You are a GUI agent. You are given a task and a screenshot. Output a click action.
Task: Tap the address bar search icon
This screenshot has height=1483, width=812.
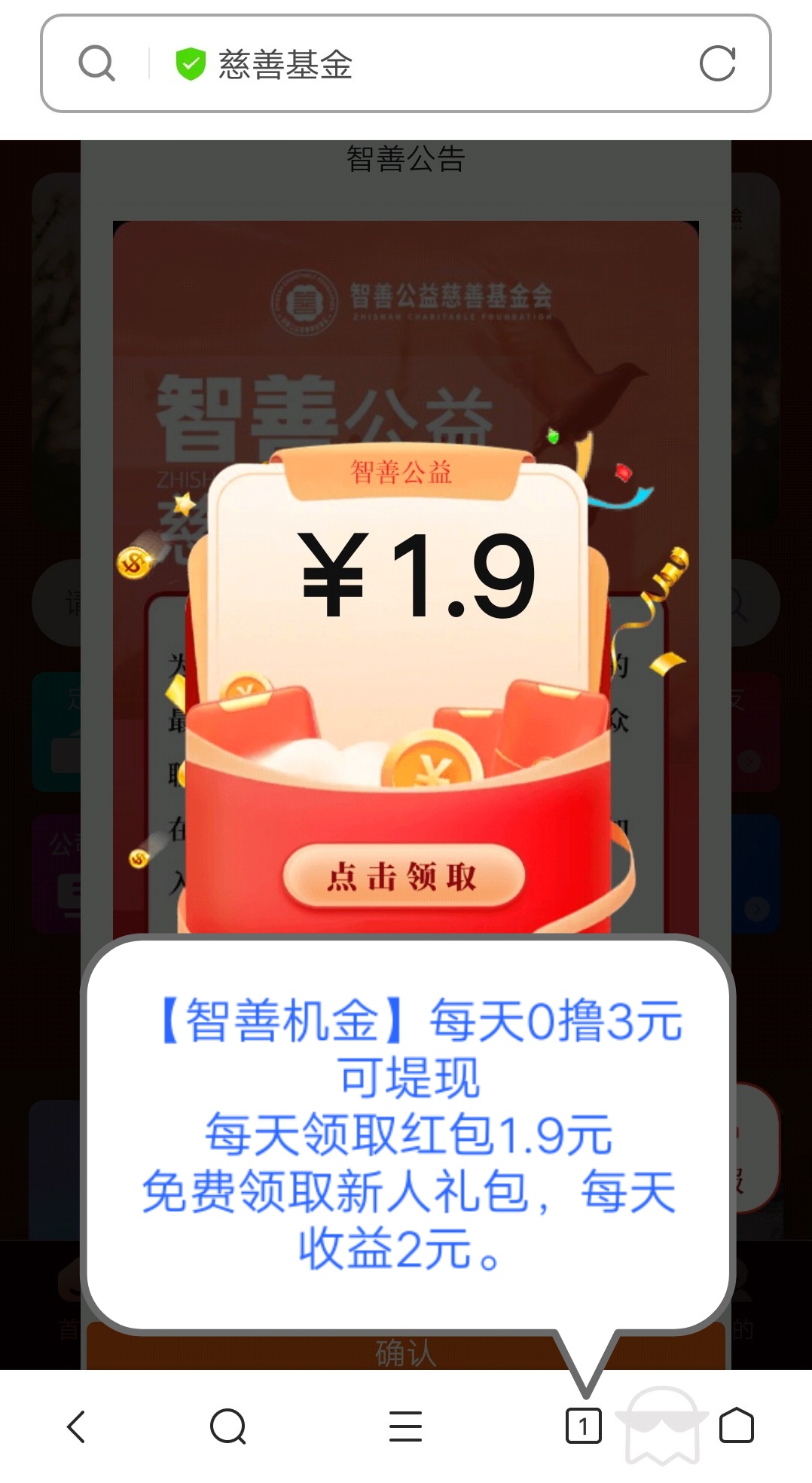pyautogui.click(x=96, y=64)
